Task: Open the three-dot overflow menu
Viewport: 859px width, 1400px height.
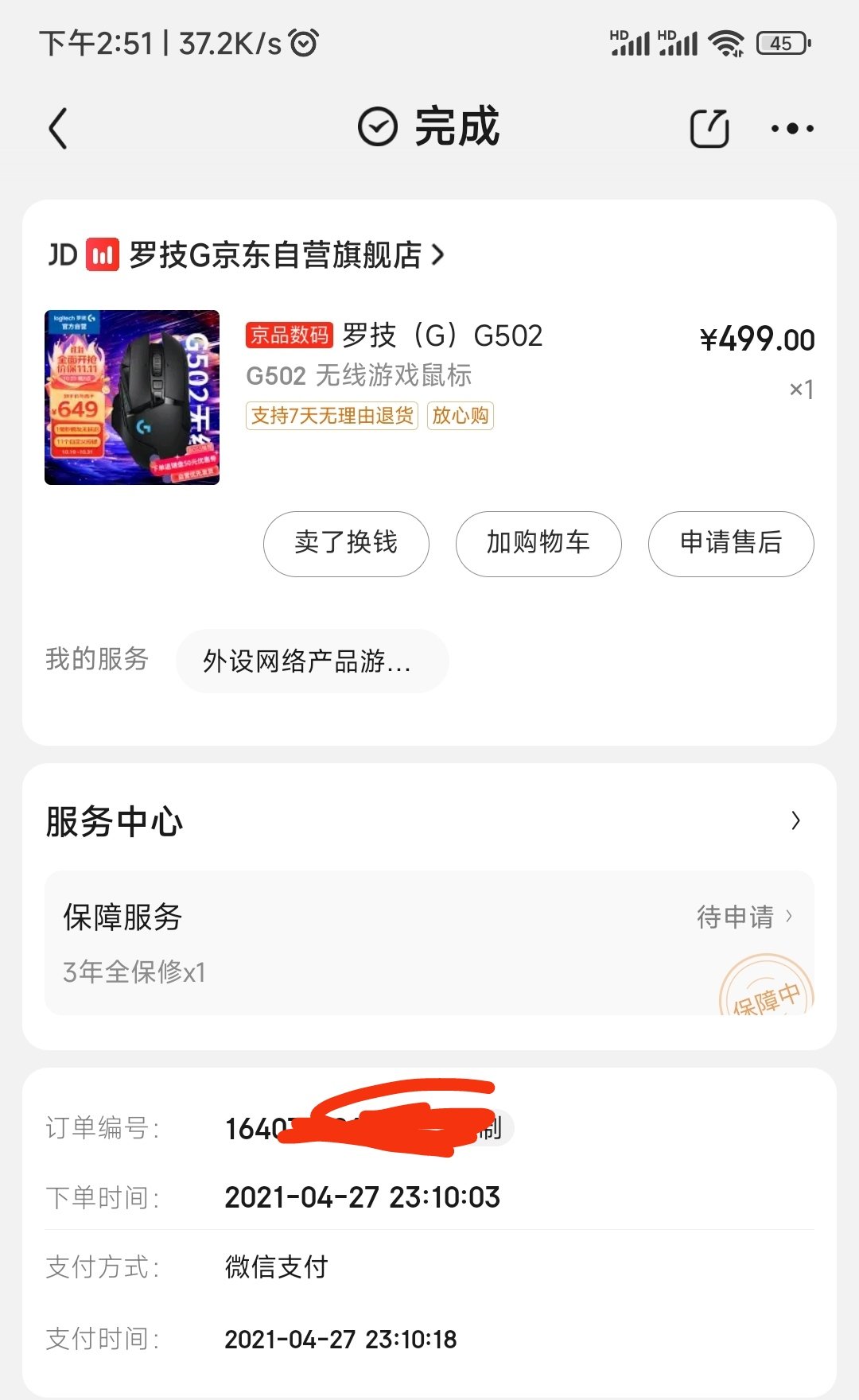Action: pyautogui.click(x=792, y=128)
